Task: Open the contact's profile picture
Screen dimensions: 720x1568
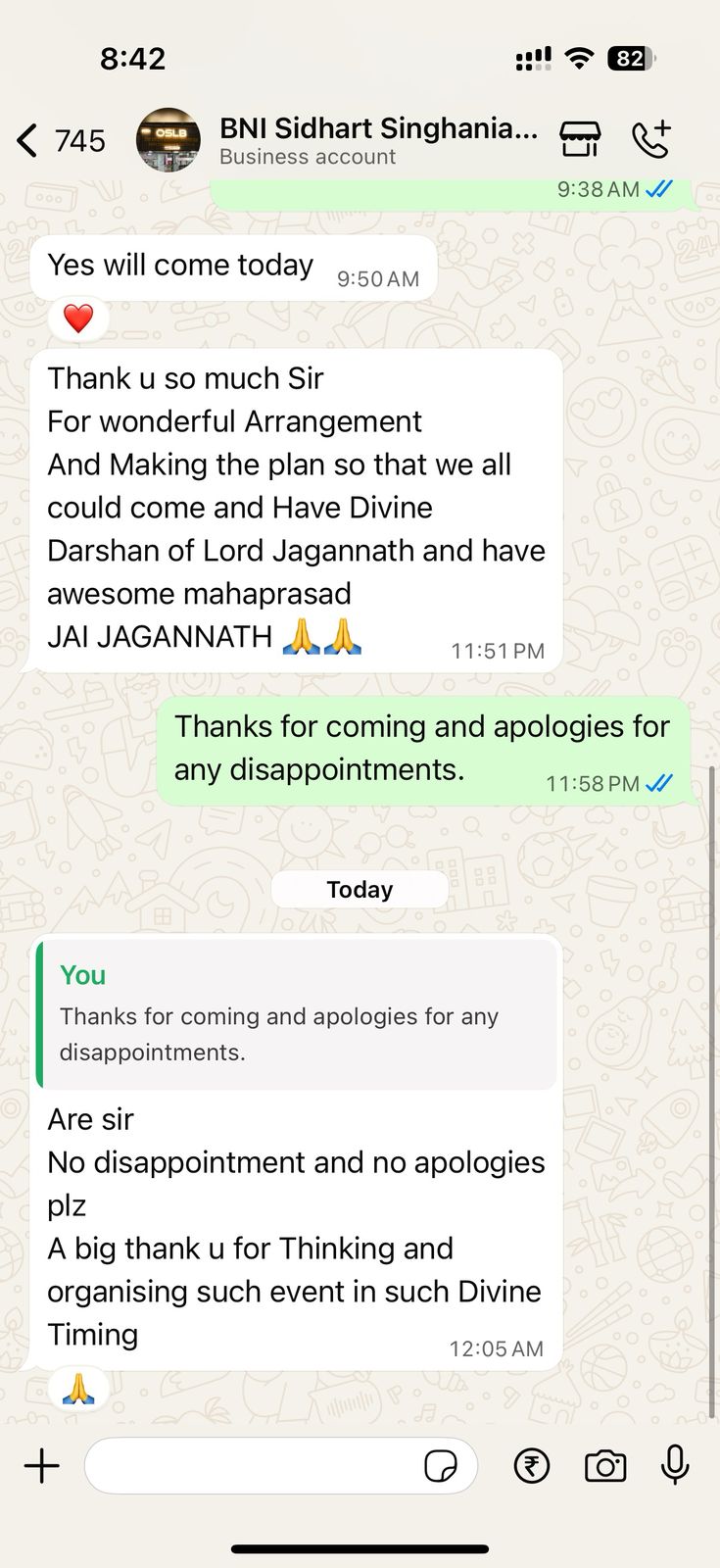Action: pyautogui.click(x=168, y=140)
